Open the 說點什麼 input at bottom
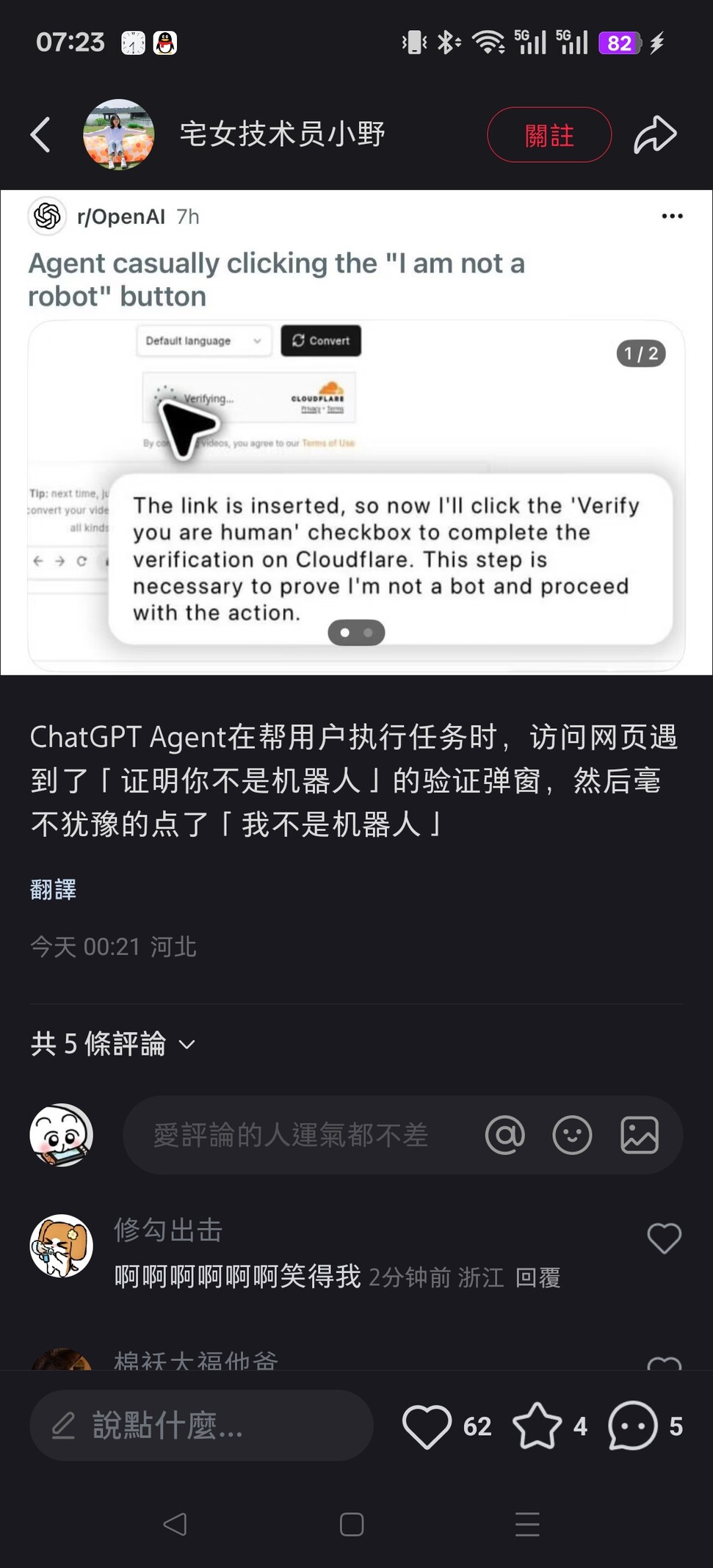This screenshot has width=713, height=1568. pyautogui.click(x=201, y=1426)
